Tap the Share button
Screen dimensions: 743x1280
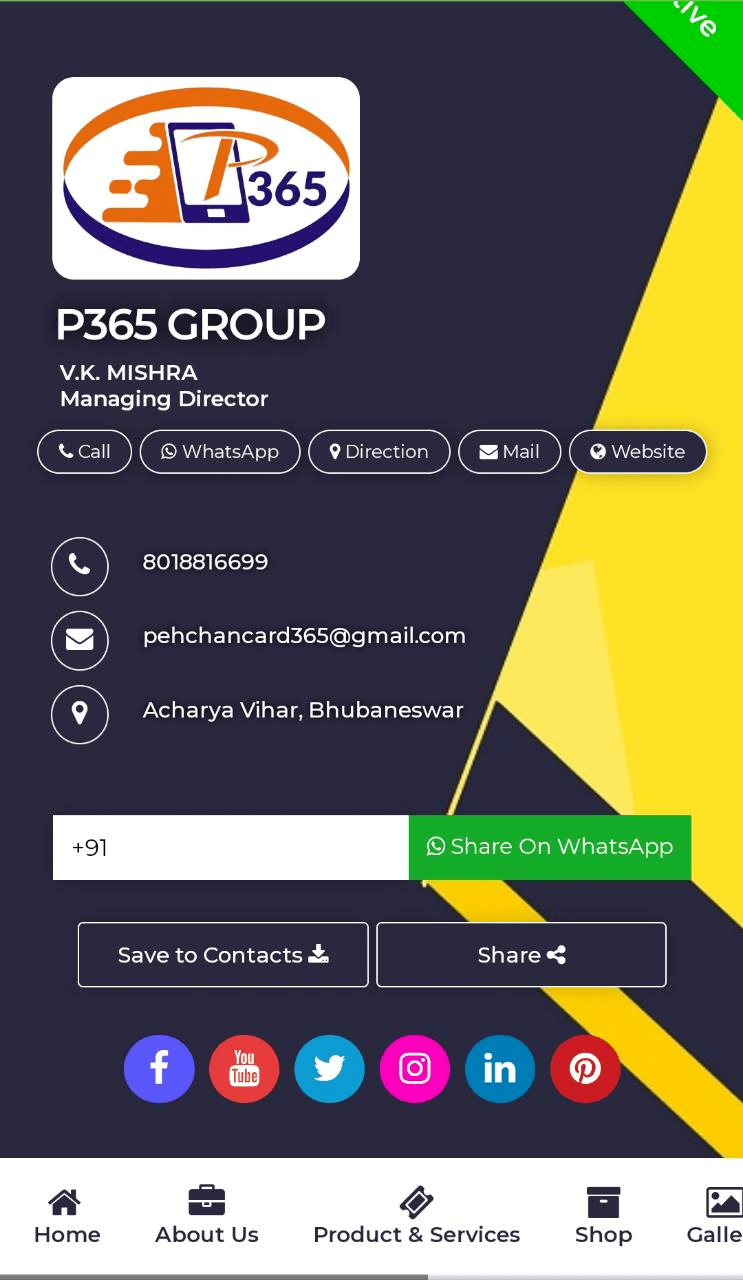click(x=521, y=955)
